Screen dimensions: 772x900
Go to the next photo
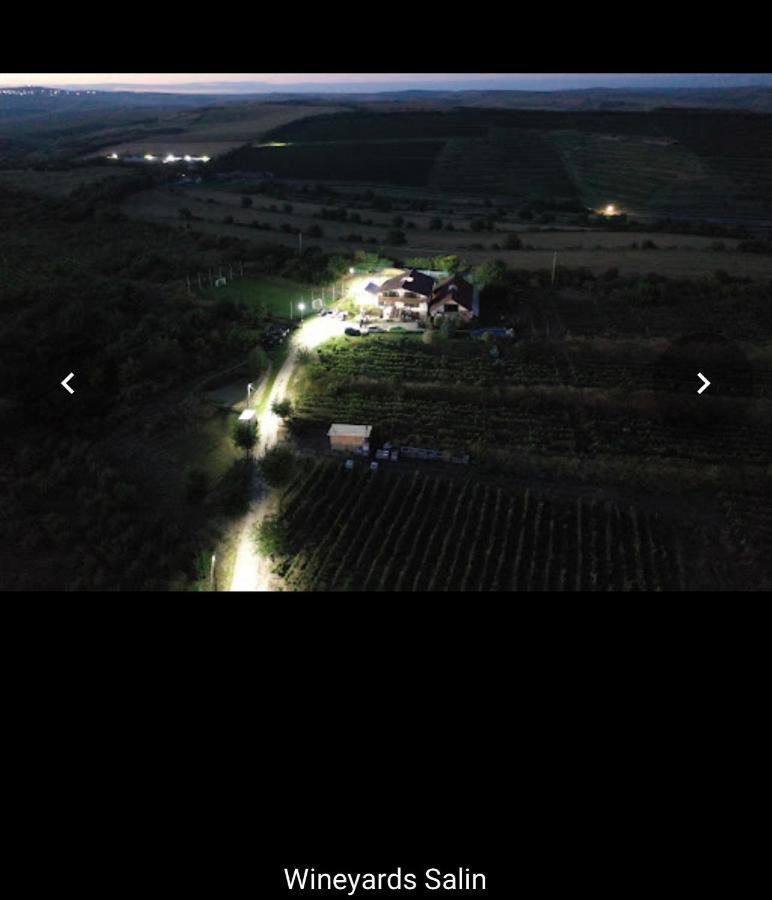coord(703,383)
